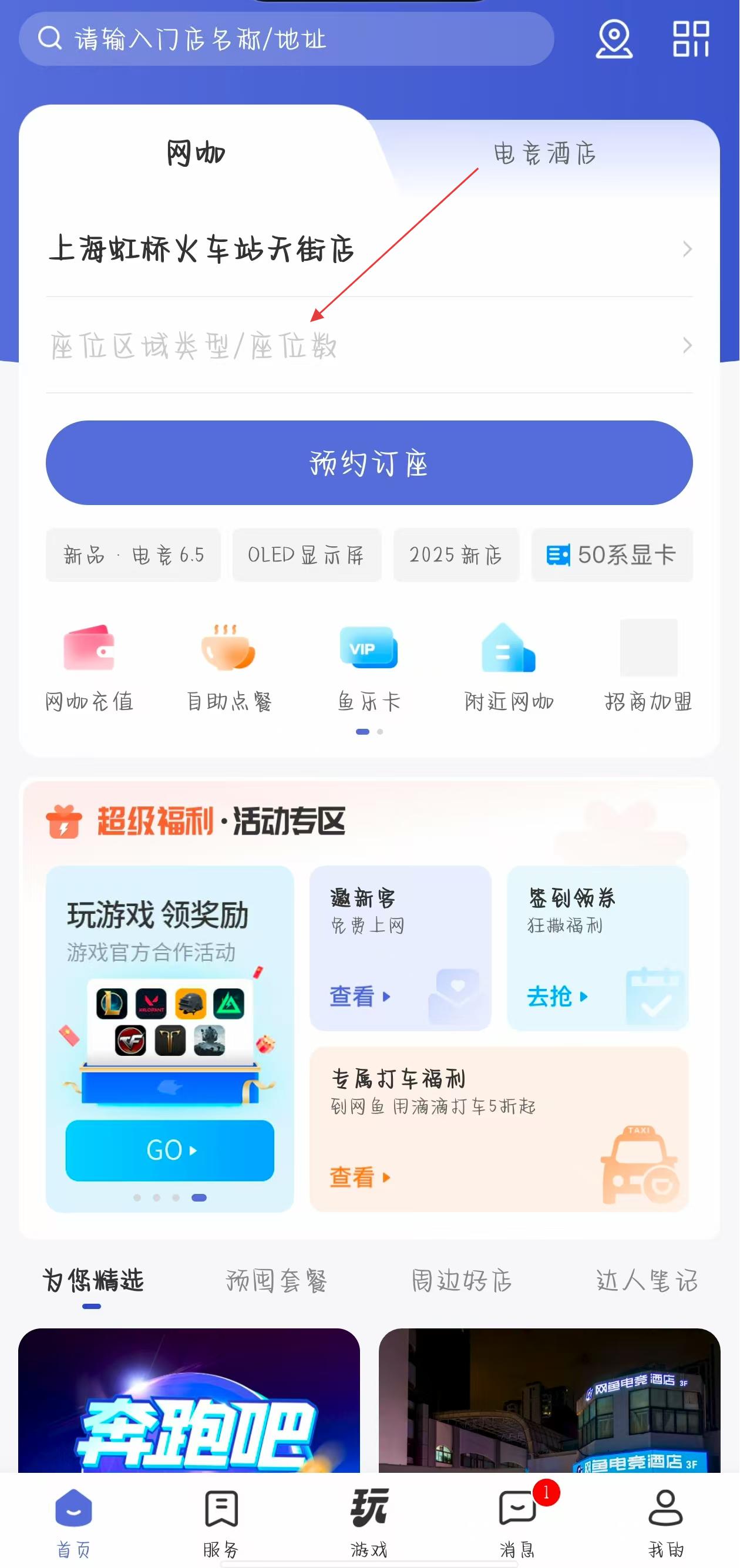Expand the store name chevron arrow
Viewport: 740px width, 1568px height.
(687, 248)
